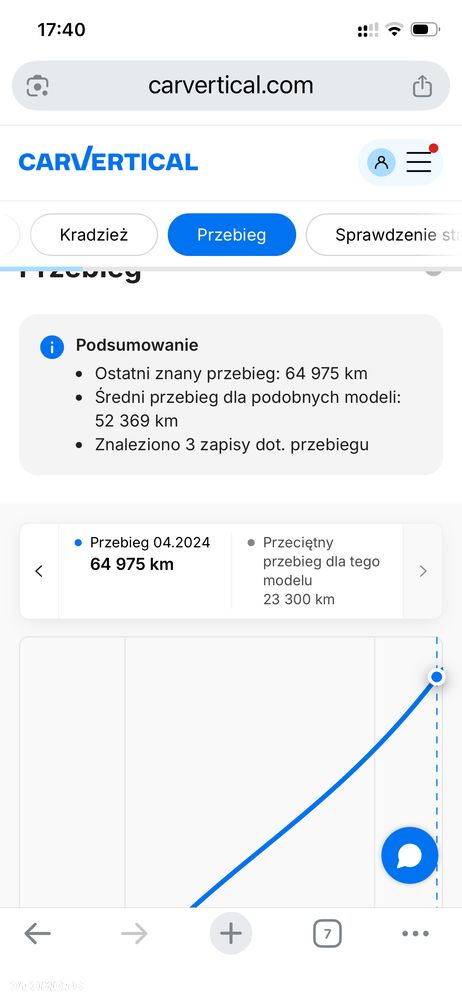Open the browser's three-dot menu
This screenshot has height=1000, width=462.
point(415,934)
